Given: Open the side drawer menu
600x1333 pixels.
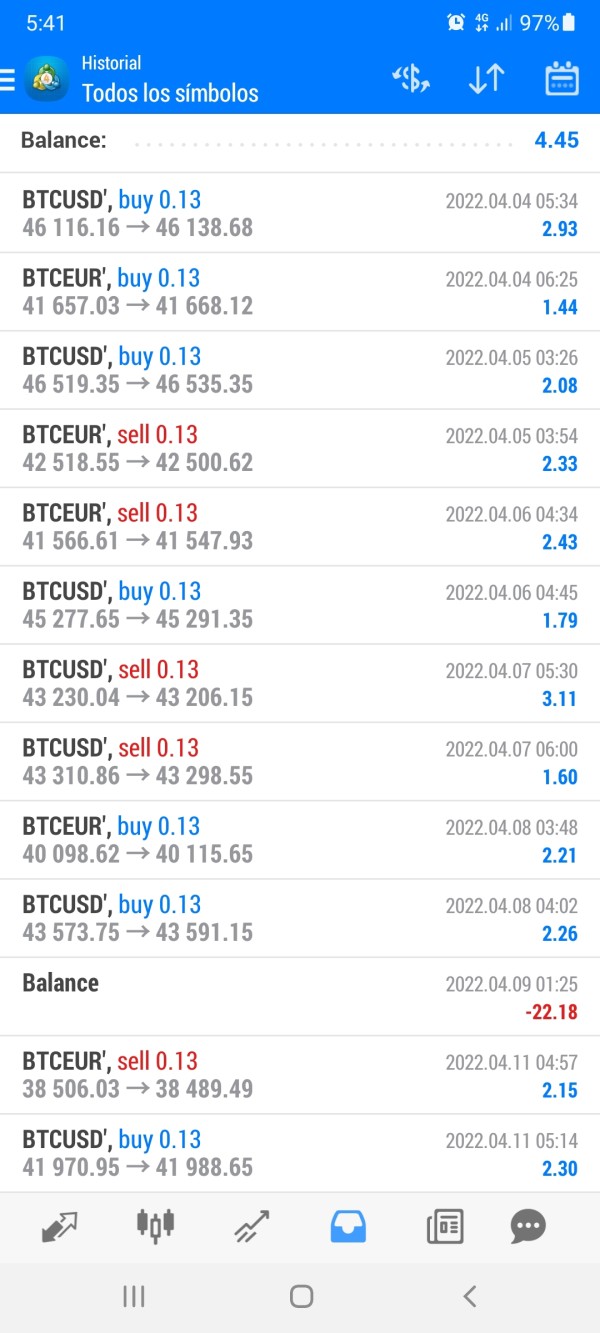Looking at the screenshot, I should (x=8, y=79).
